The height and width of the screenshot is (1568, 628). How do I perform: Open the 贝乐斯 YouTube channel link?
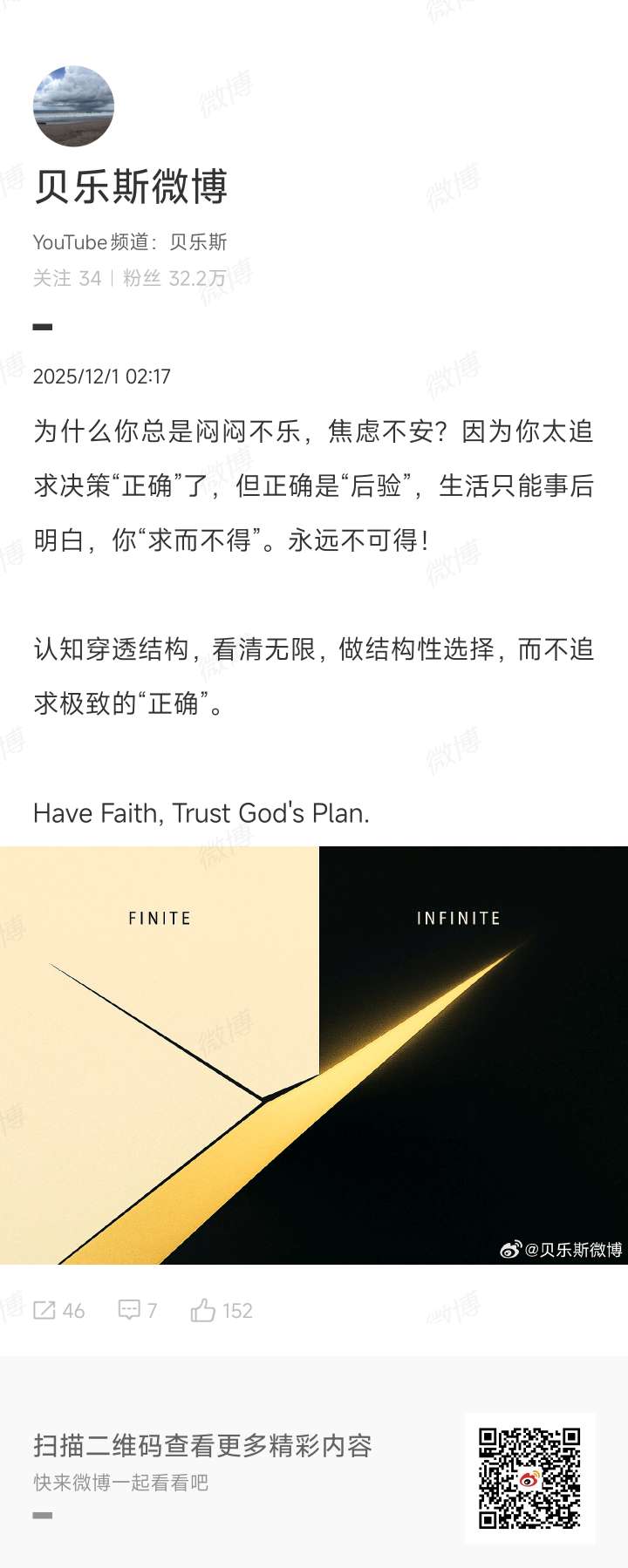[x=129, y=242]
